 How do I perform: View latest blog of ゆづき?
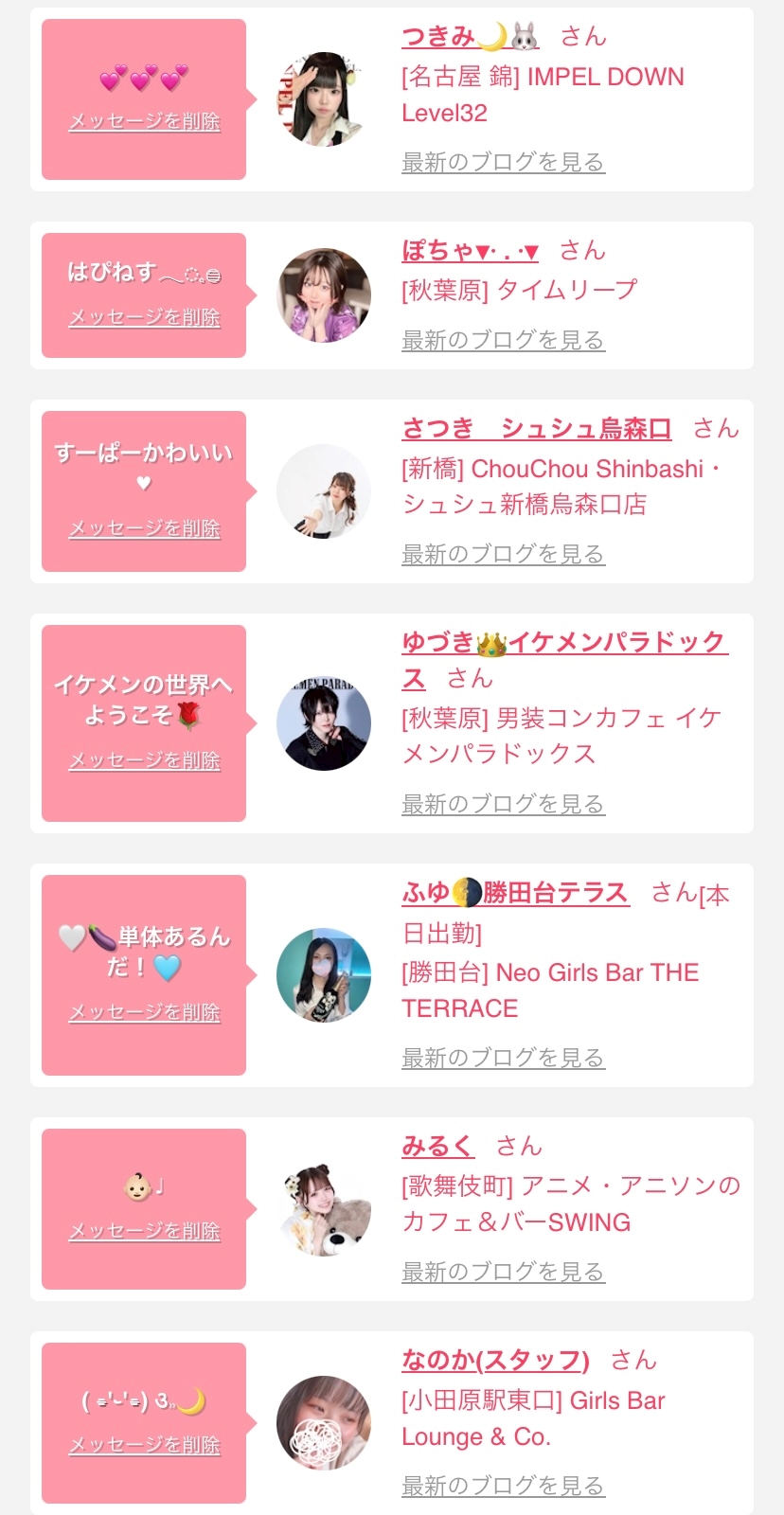503,805
